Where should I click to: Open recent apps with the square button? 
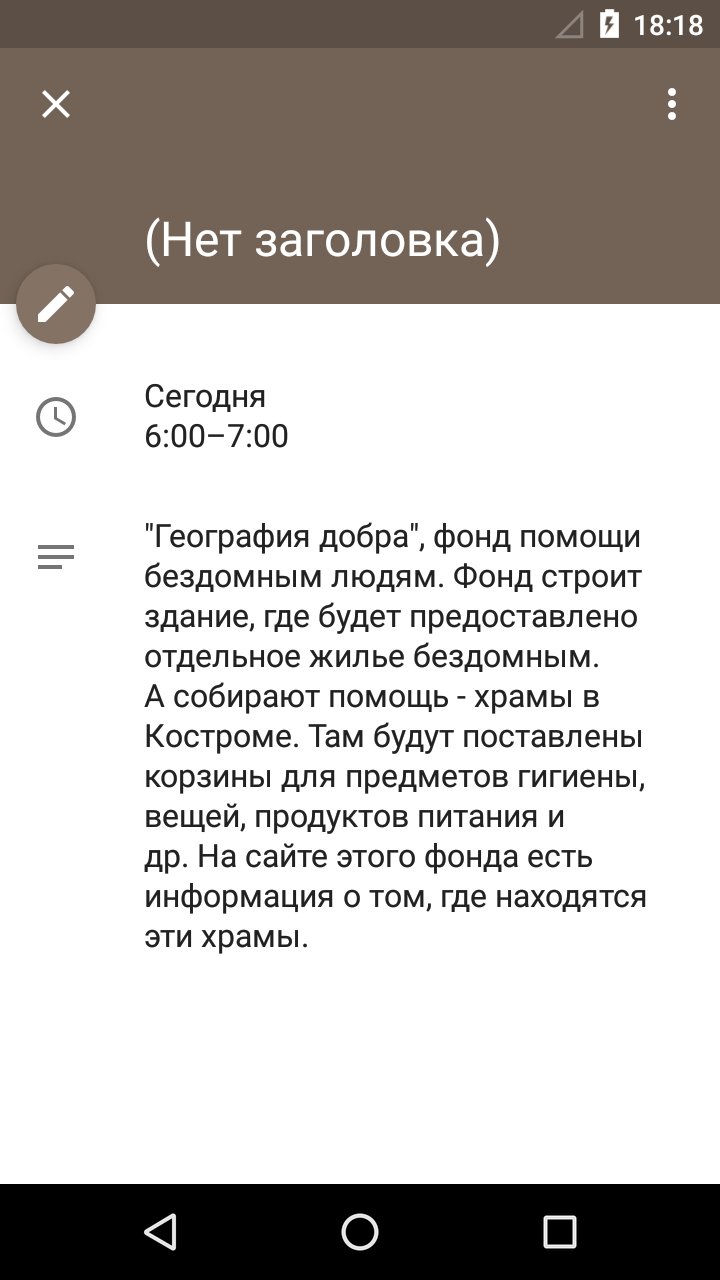(560, 1232)
